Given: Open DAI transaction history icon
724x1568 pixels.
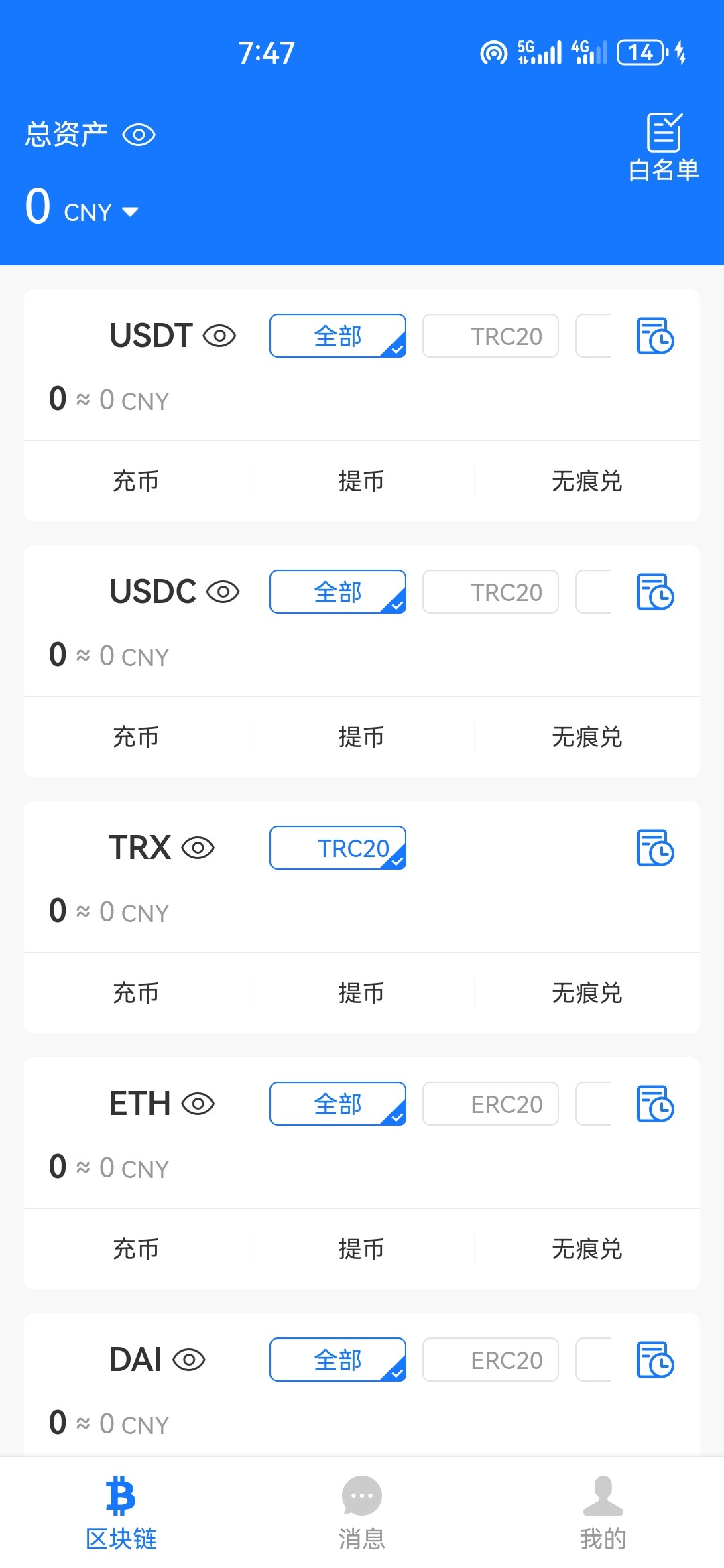Looking at the screenshot, I should pos(655,1360).
